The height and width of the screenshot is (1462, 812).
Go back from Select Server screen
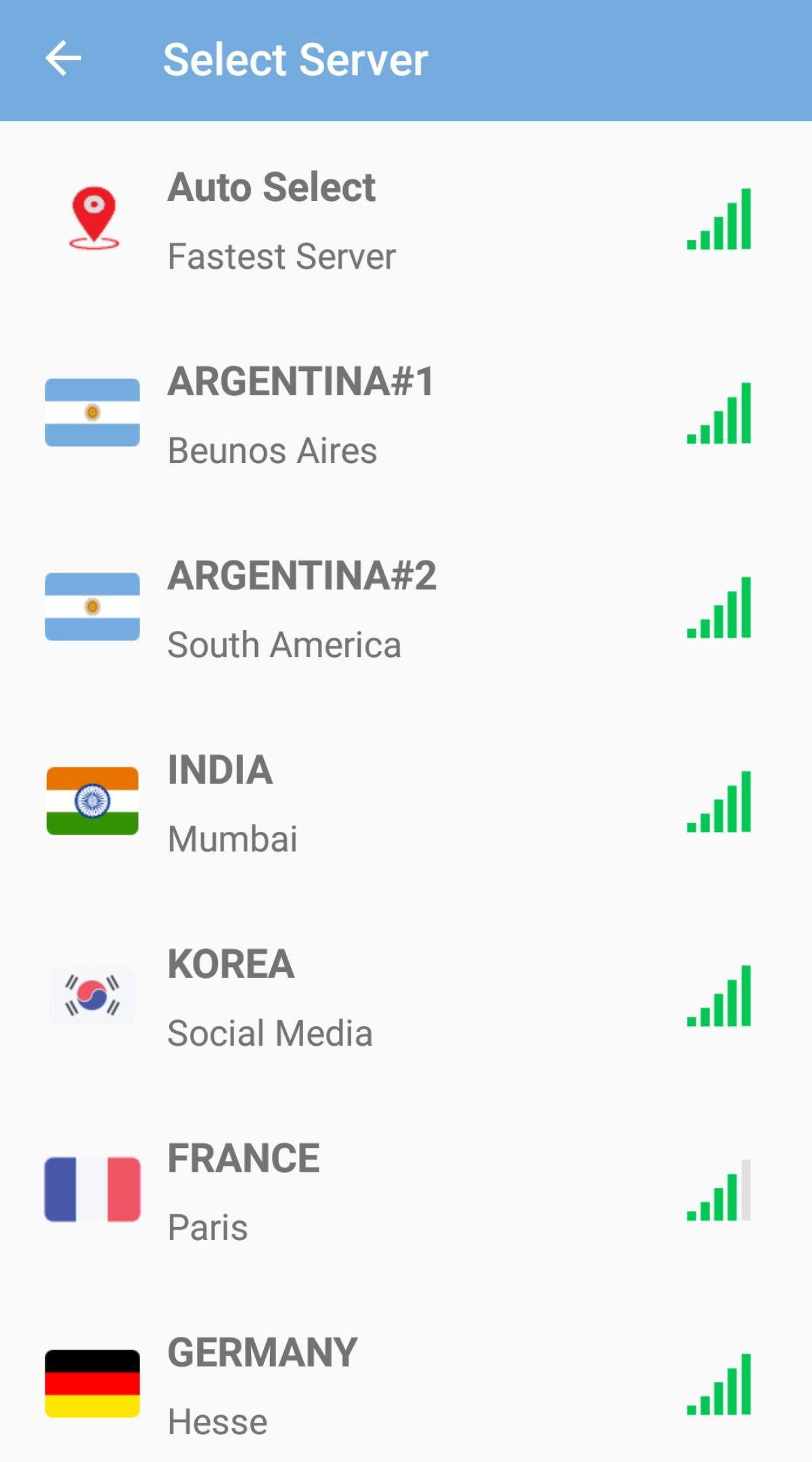(x=64, y=59)
